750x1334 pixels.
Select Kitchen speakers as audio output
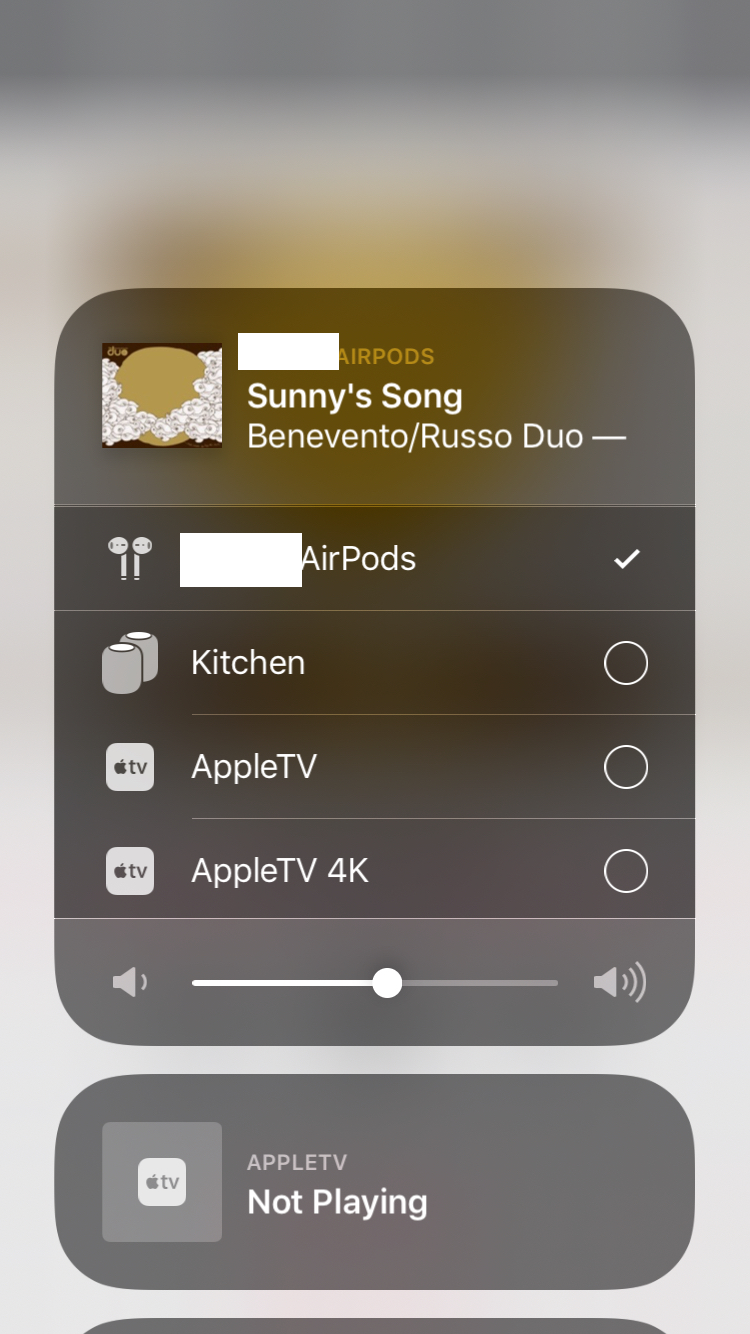coord(374,663)
